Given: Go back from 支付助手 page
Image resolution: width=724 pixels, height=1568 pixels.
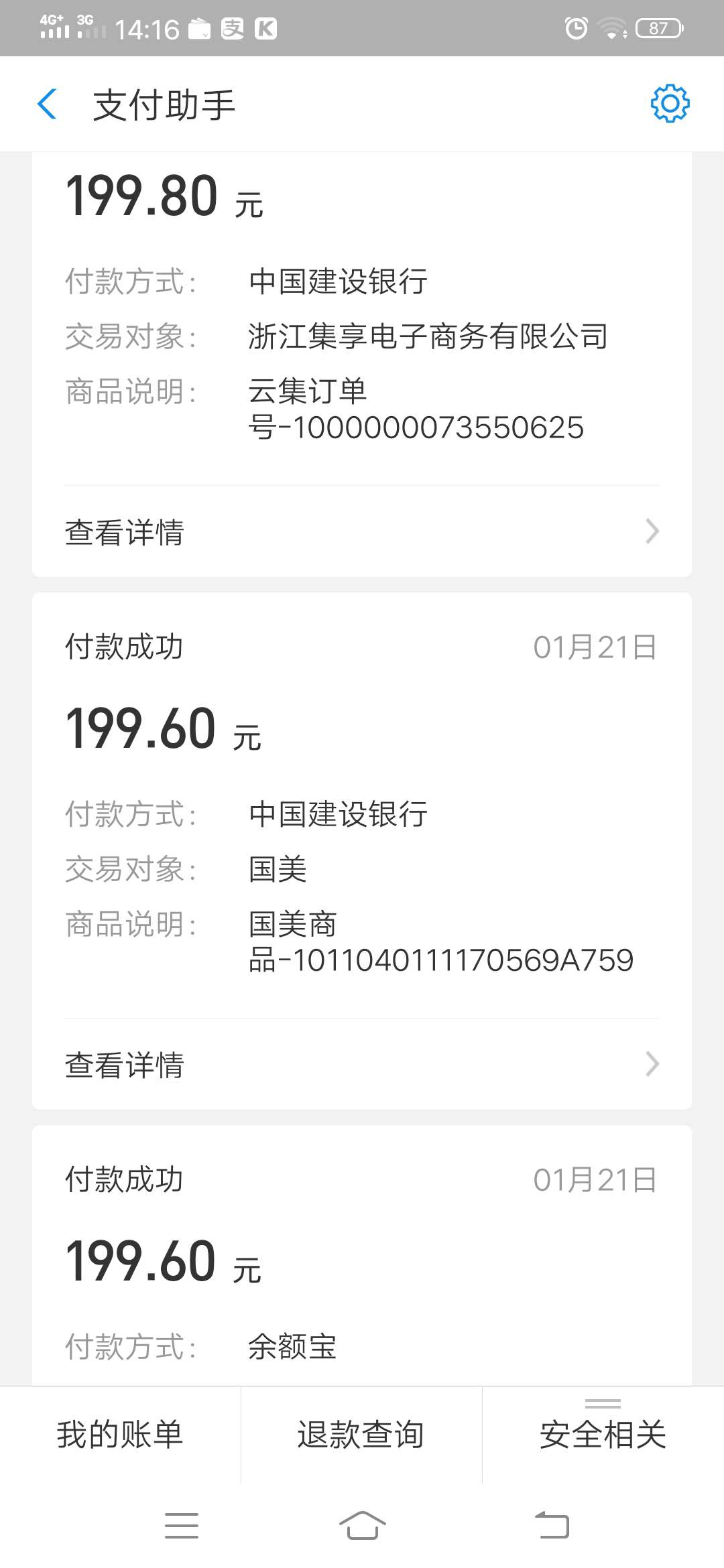Looking at the screenshot, I should pos(47,105).
